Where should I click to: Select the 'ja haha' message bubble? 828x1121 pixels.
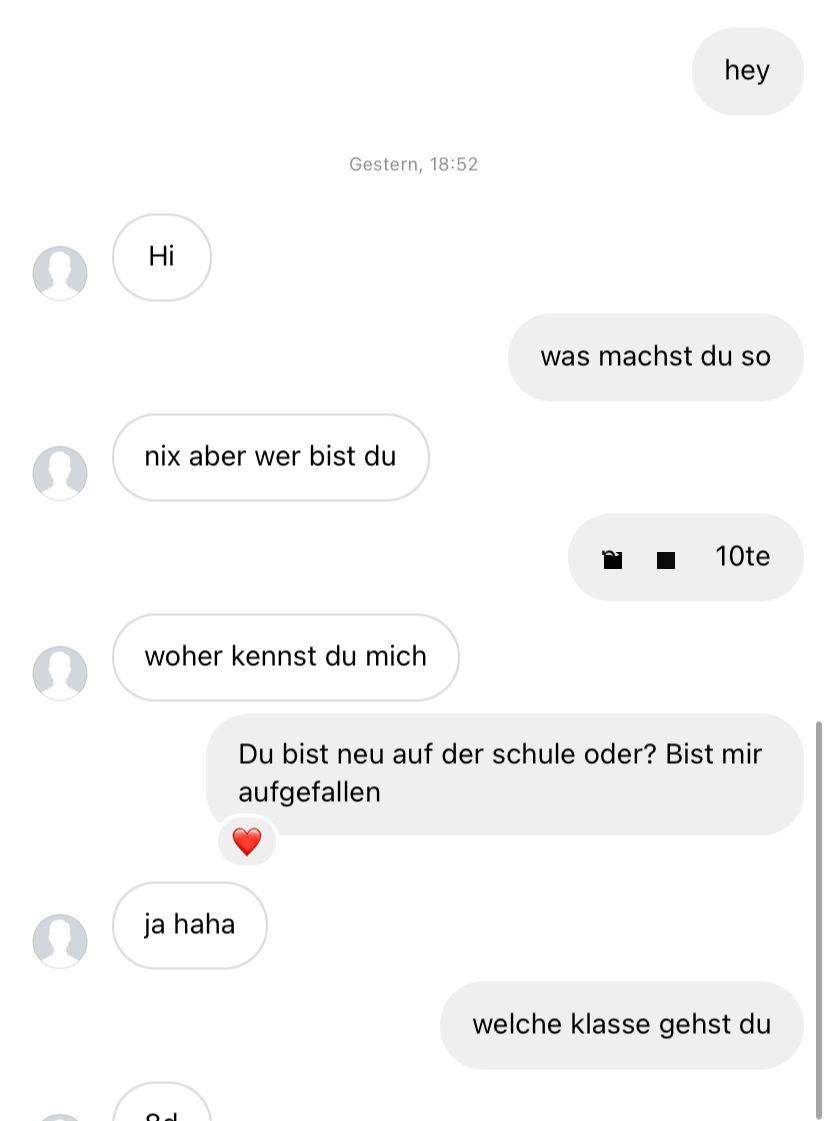[x=190, y=926]
